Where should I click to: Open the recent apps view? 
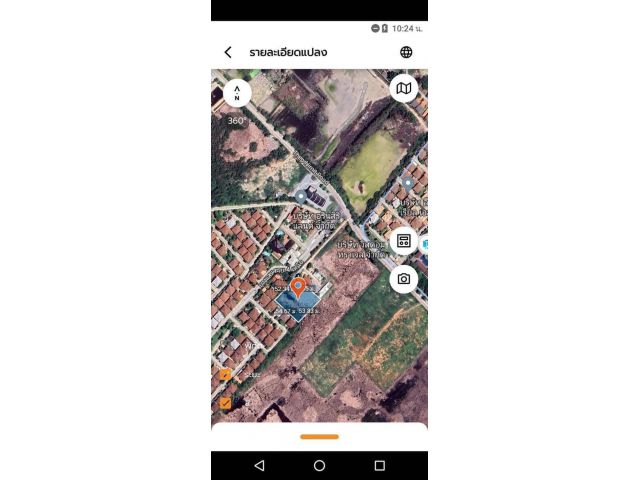click(x=379, y=465)
